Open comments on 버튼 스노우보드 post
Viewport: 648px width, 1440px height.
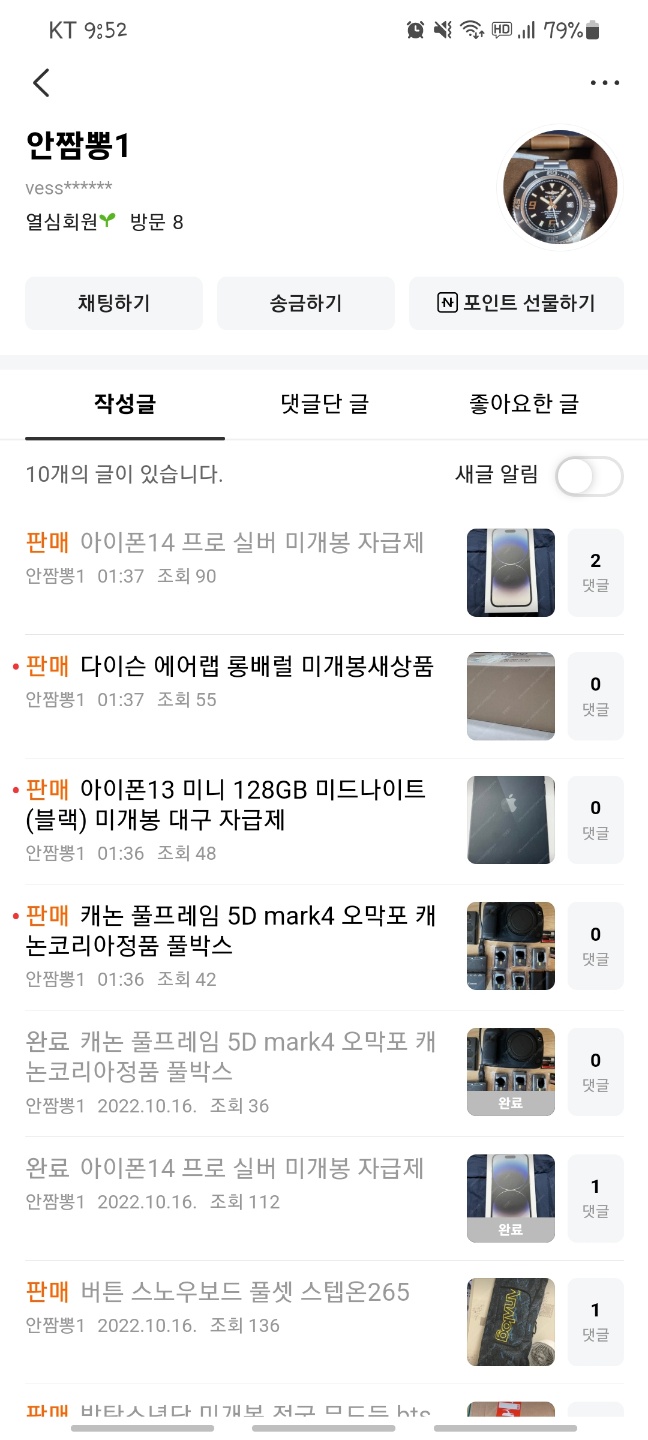click(595, 1321)
